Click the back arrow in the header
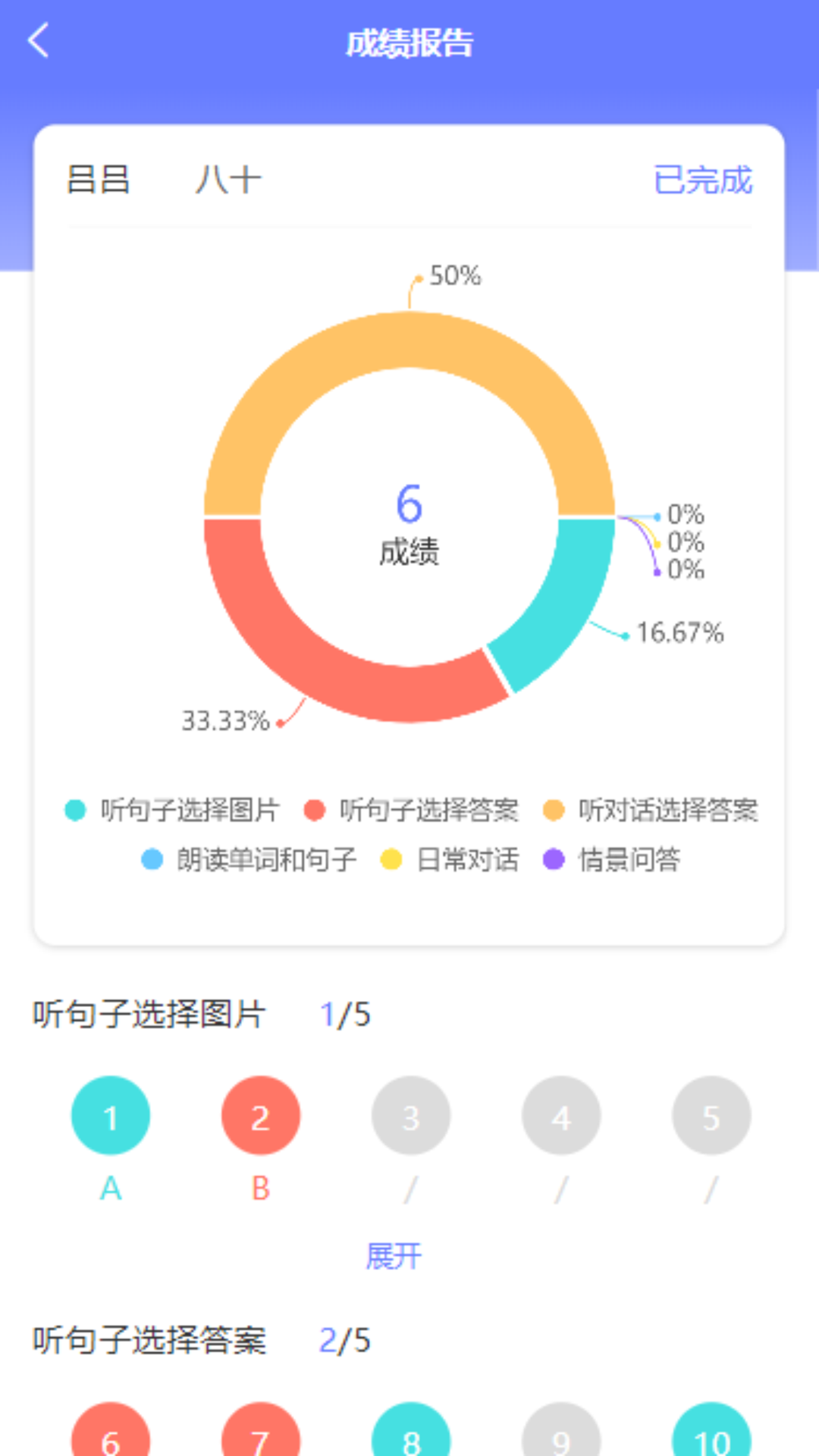 click(38, 42)
